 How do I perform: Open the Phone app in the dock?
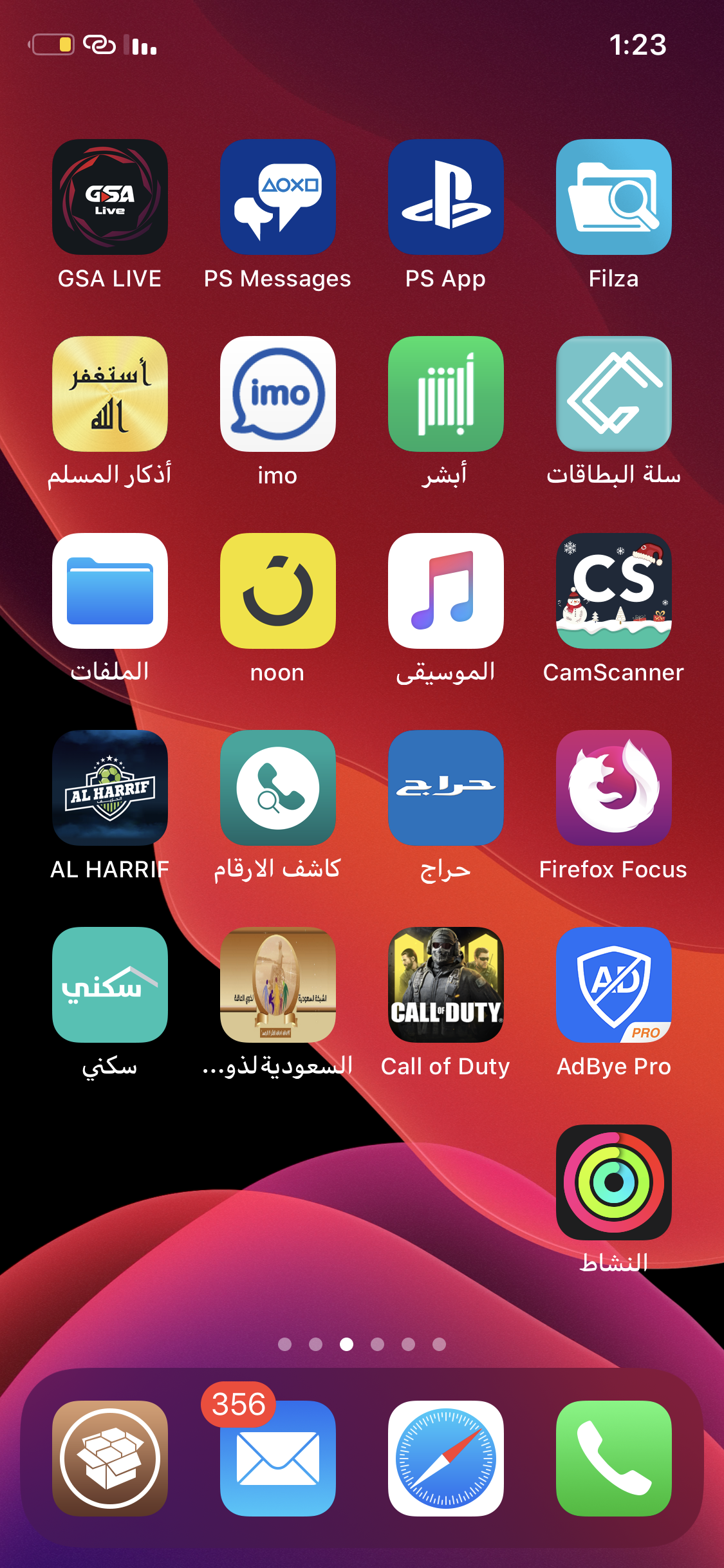[613, 1459]
